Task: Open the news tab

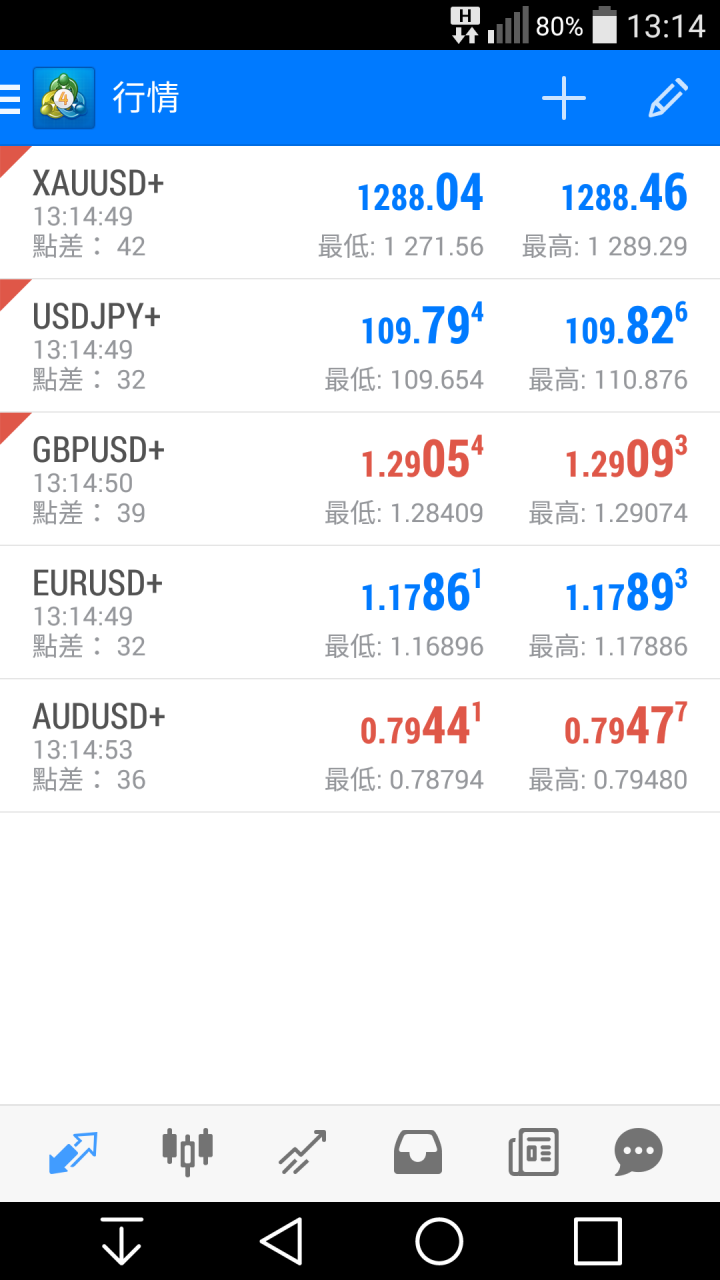Action: coord(533,1152)
